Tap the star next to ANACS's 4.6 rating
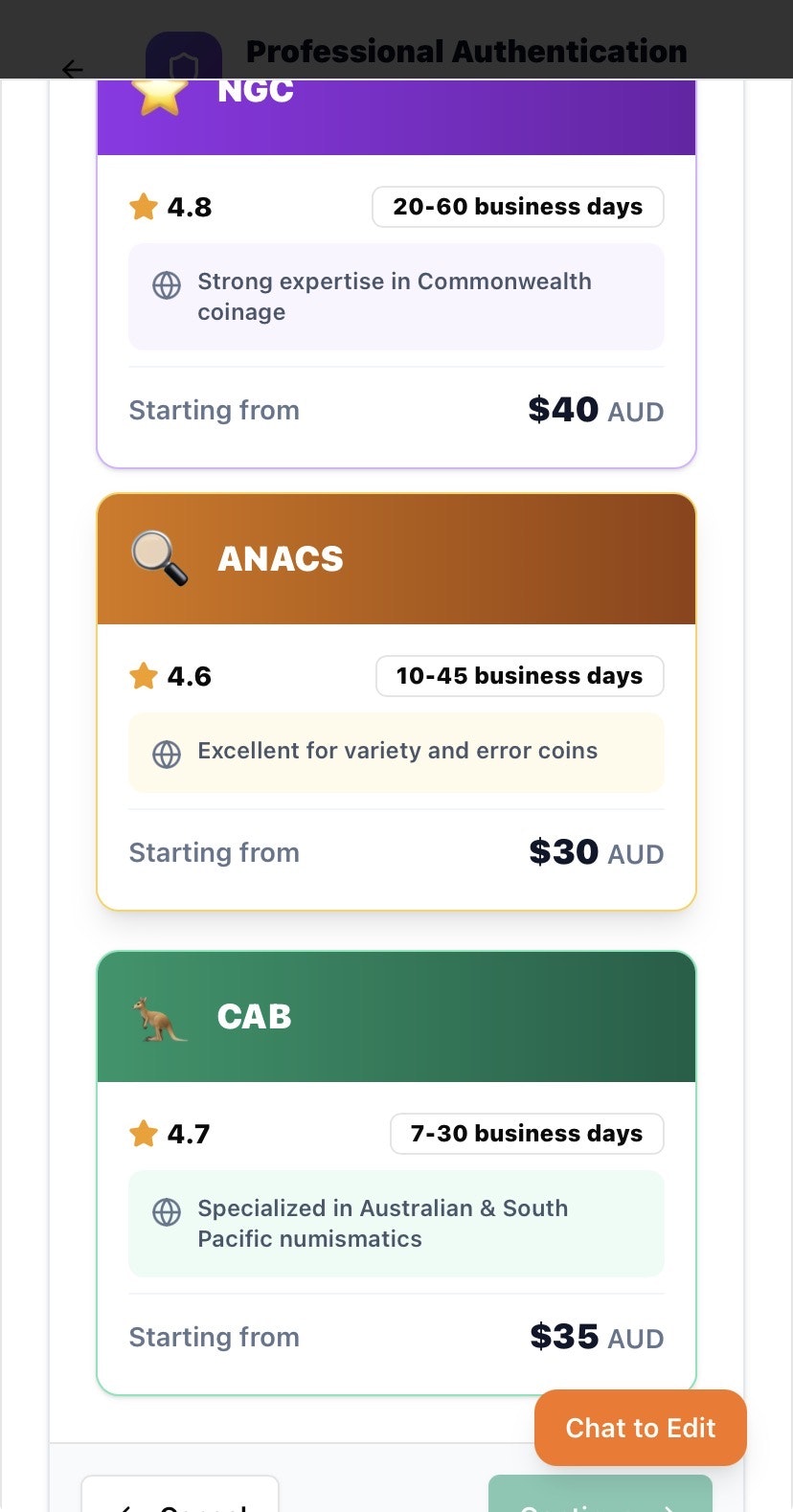 point(144,676)
